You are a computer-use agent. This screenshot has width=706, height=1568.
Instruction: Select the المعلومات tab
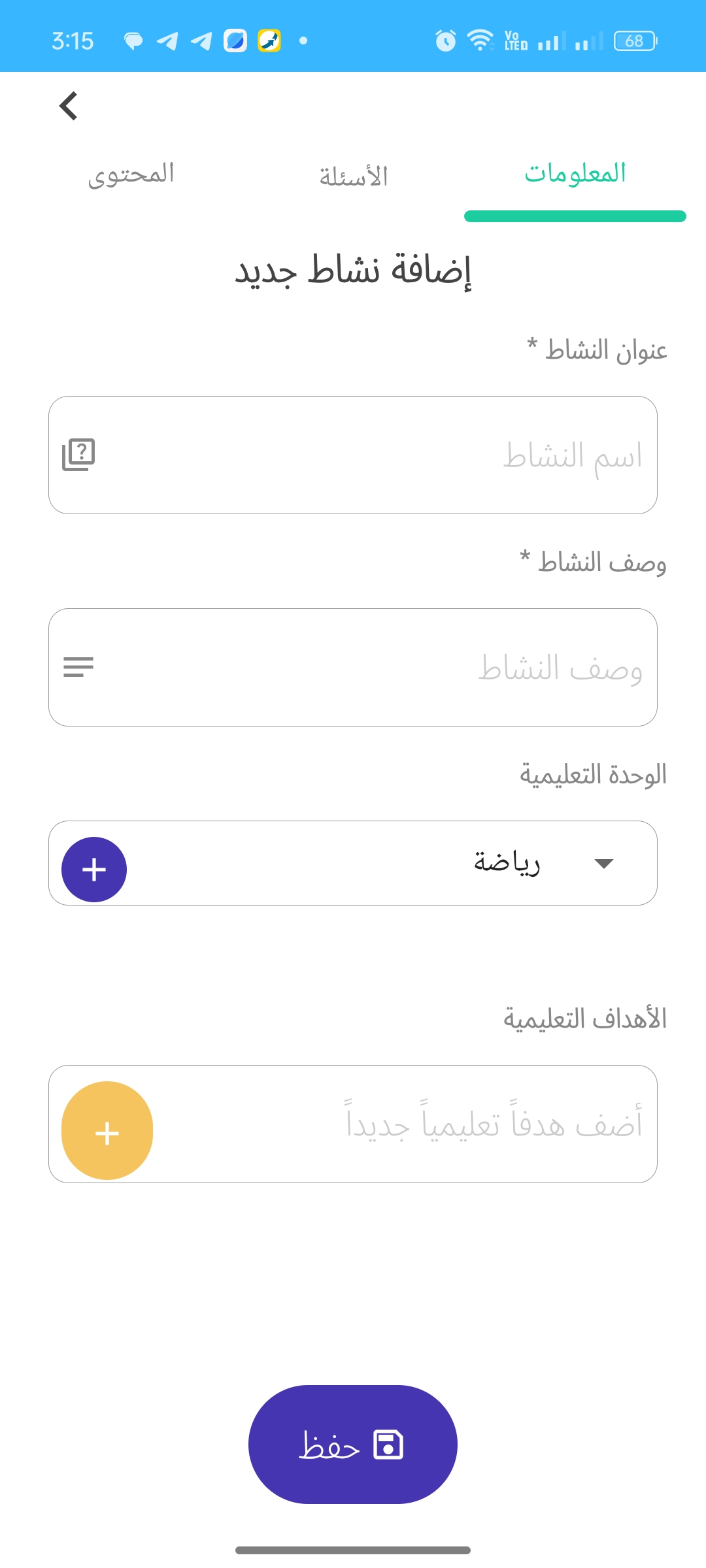(x=575, y=174)
